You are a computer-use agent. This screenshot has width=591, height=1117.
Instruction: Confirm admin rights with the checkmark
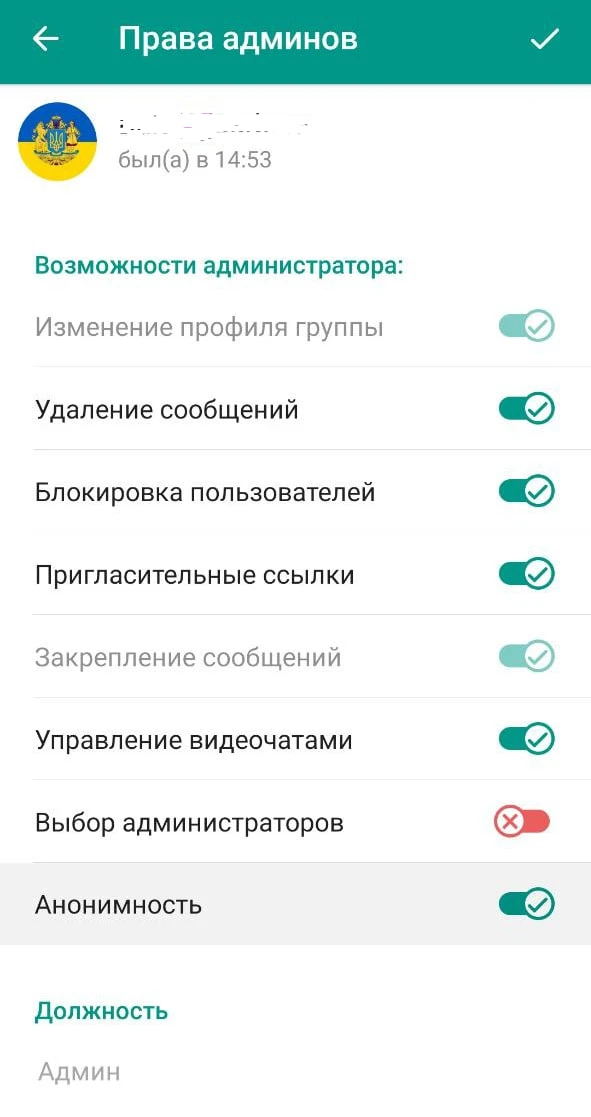545,39
